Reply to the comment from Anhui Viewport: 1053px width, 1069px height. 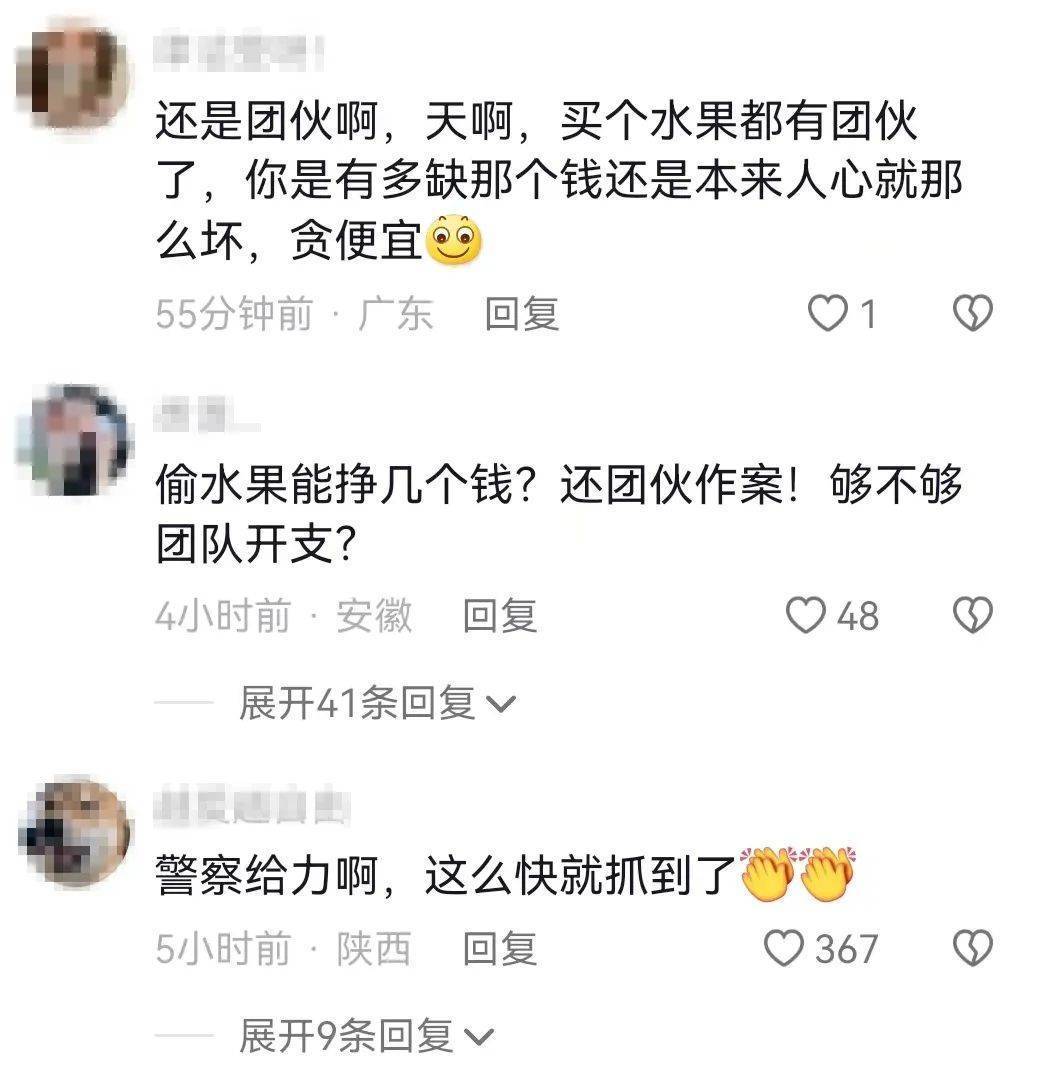coord(499,615)
